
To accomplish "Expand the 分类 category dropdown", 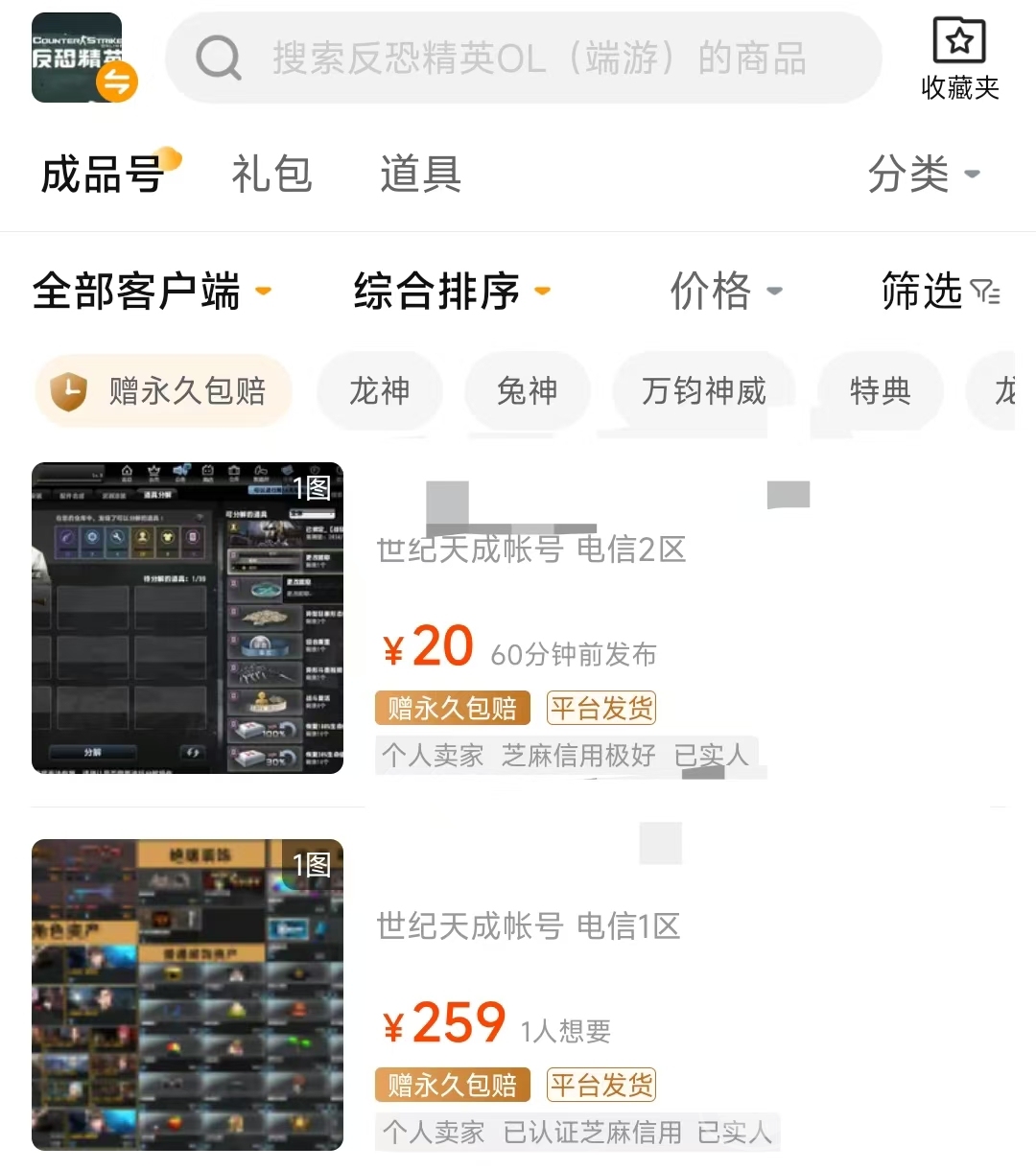I will click(x=923, y=175).
